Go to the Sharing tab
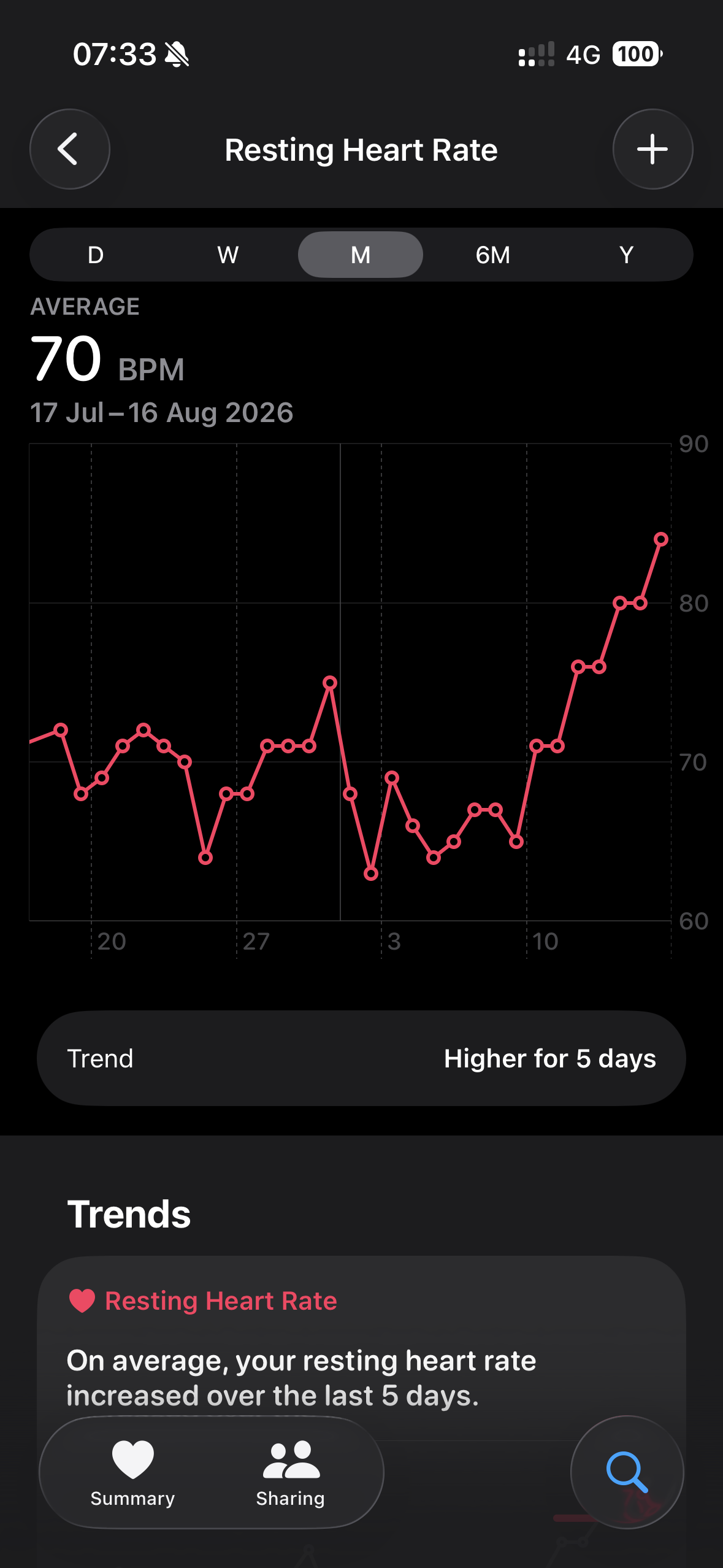Screen dimensions: 723x1568 (291, 1472)
